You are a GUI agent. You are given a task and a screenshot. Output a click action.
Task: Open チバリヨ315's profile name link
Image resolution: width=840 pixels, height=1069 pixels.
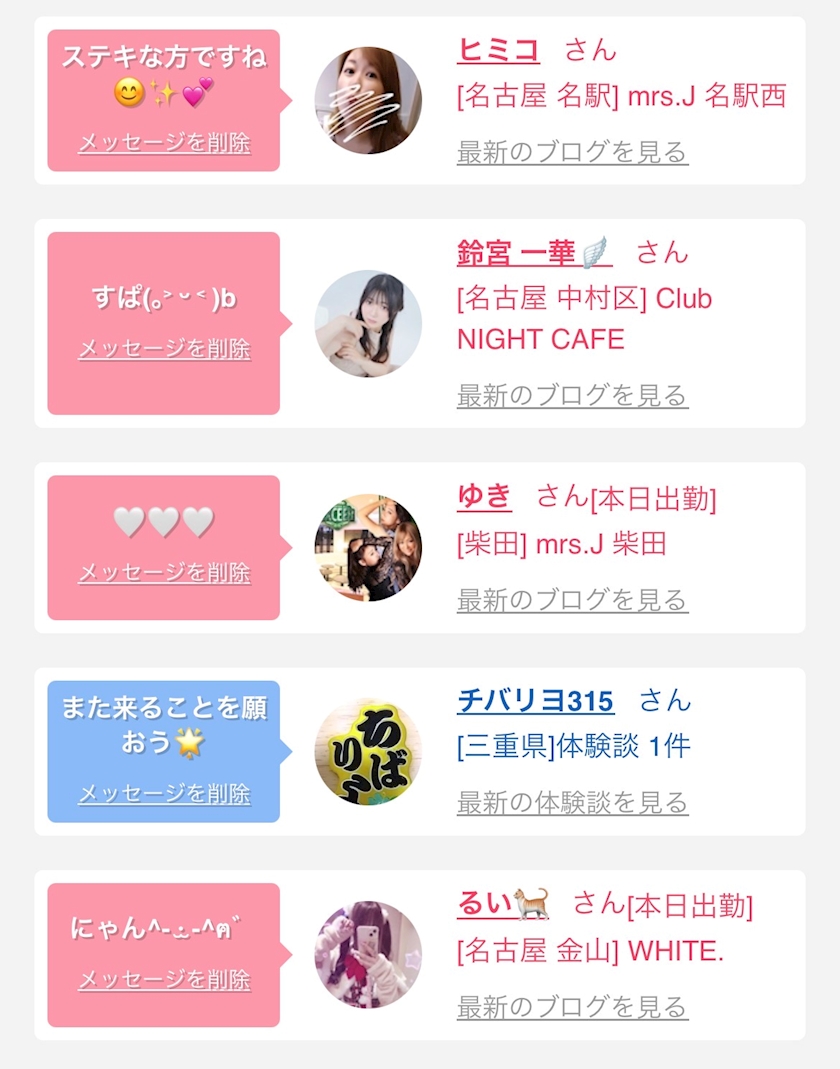535,701
